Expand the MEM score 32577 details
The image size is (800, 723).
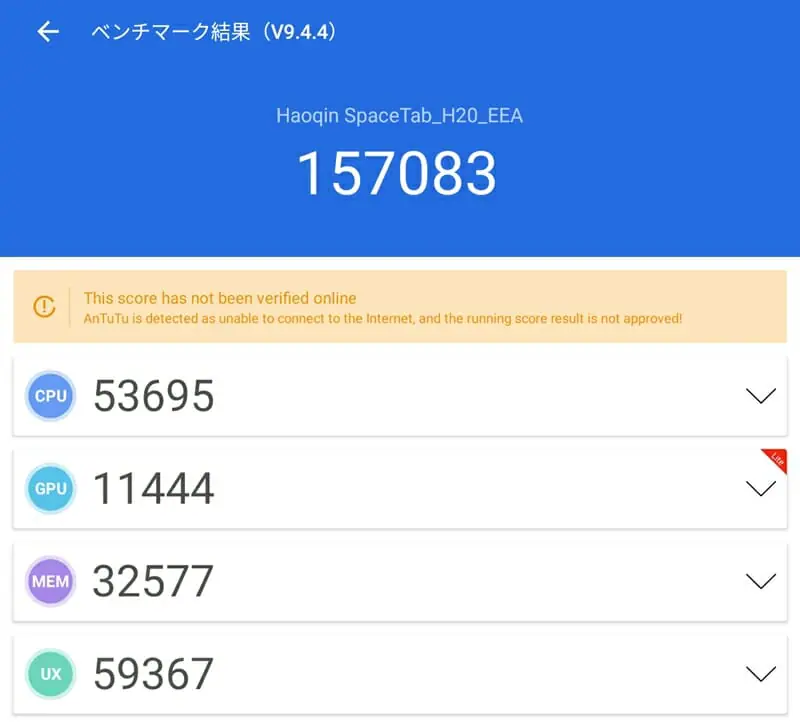760,581
